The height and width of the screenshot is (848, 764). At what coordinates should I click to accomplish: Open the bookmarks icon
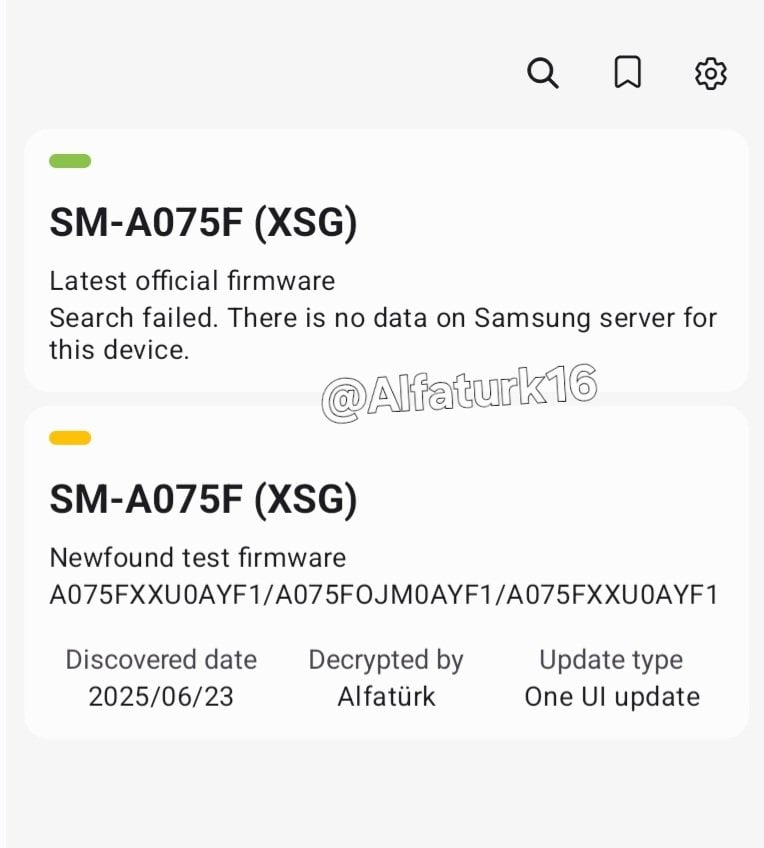click(x=627, y=72)
